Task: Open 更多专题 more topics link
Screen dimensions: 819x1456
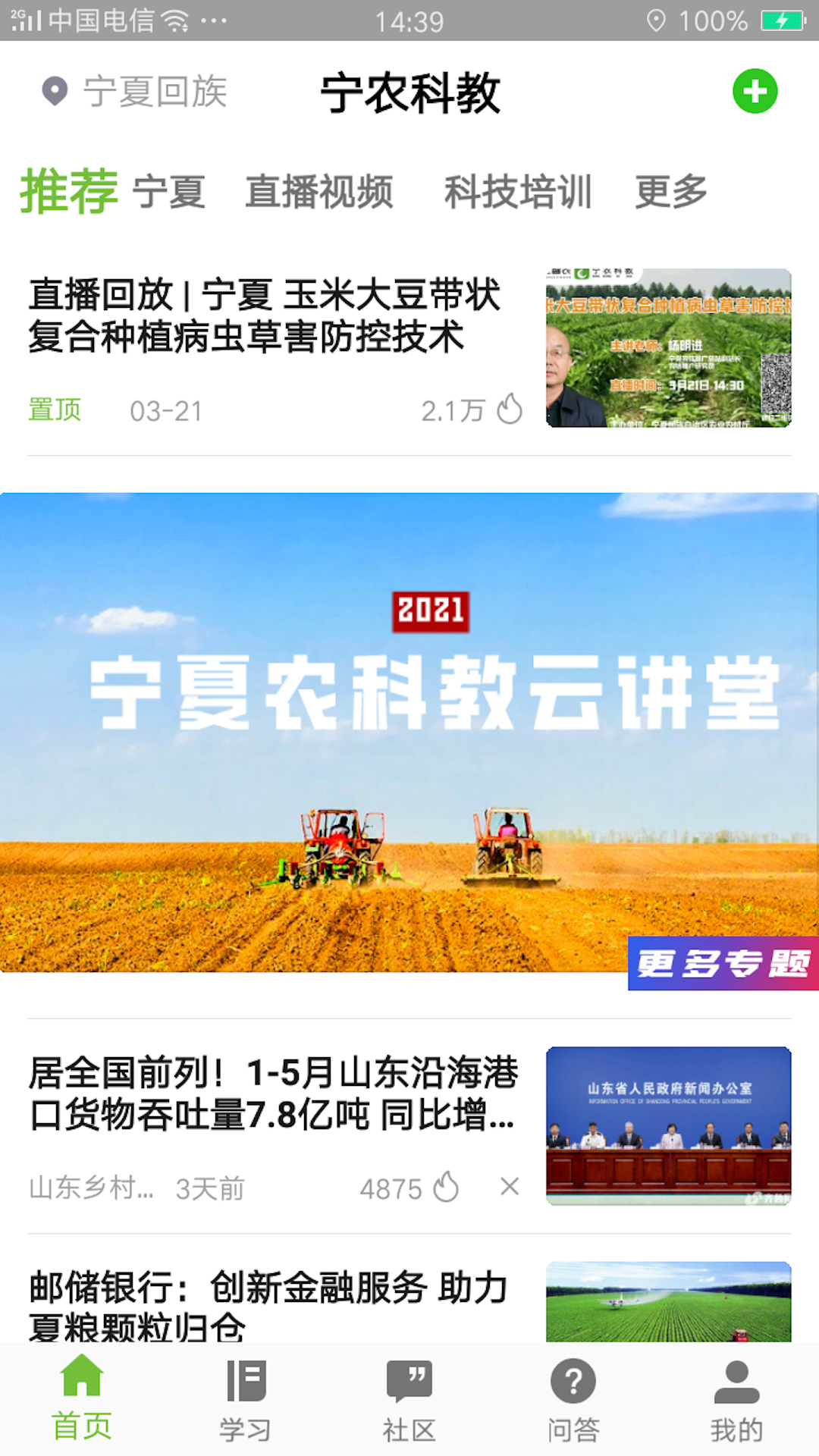Action: 720,965
